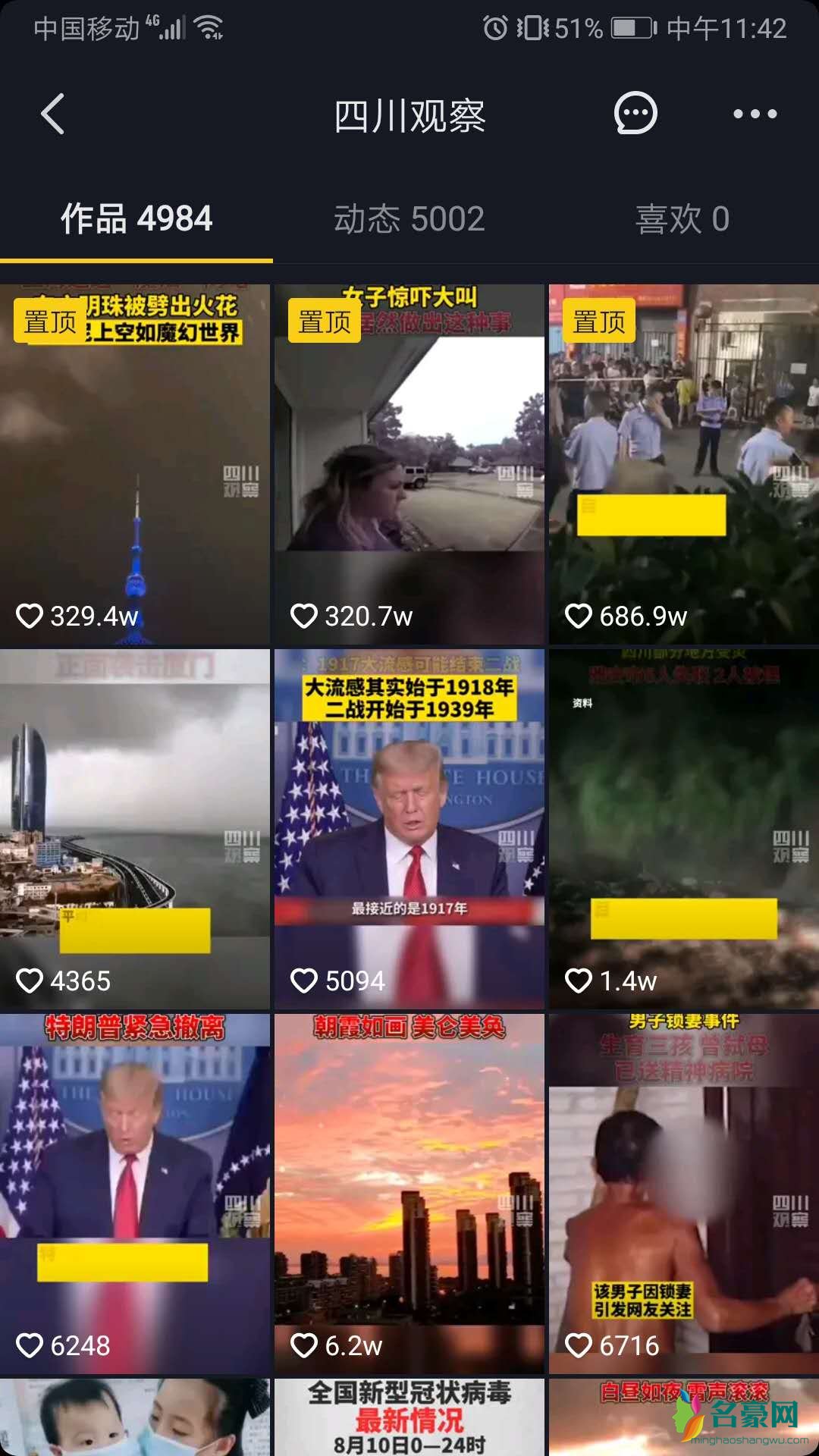Open video 全国新型冠状病毒最新情况
This screenshot has width=819, height=1456.
409,1417
